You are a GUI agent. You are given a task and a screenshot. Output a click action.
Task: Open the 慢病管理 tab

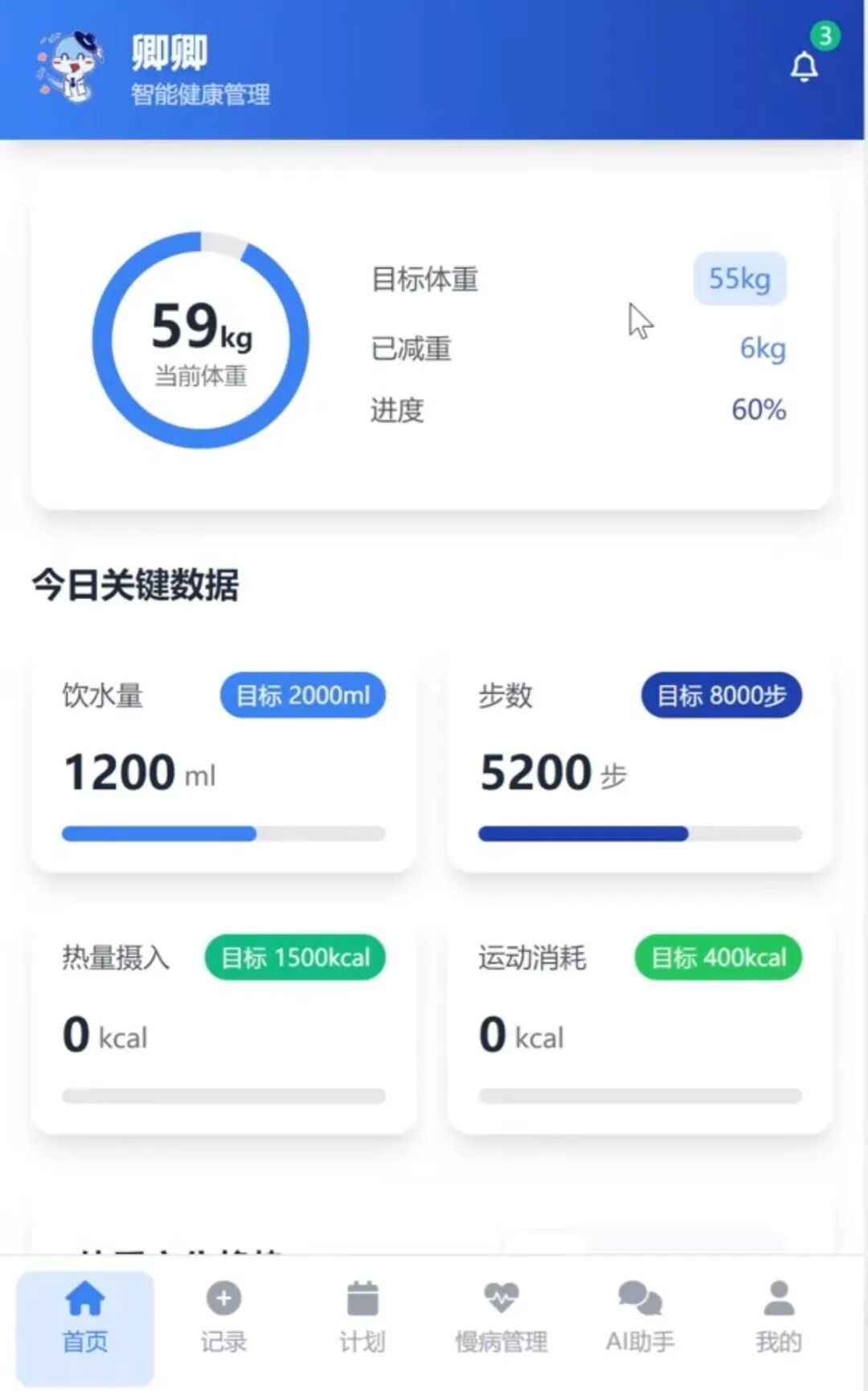tap(501, 1317)
